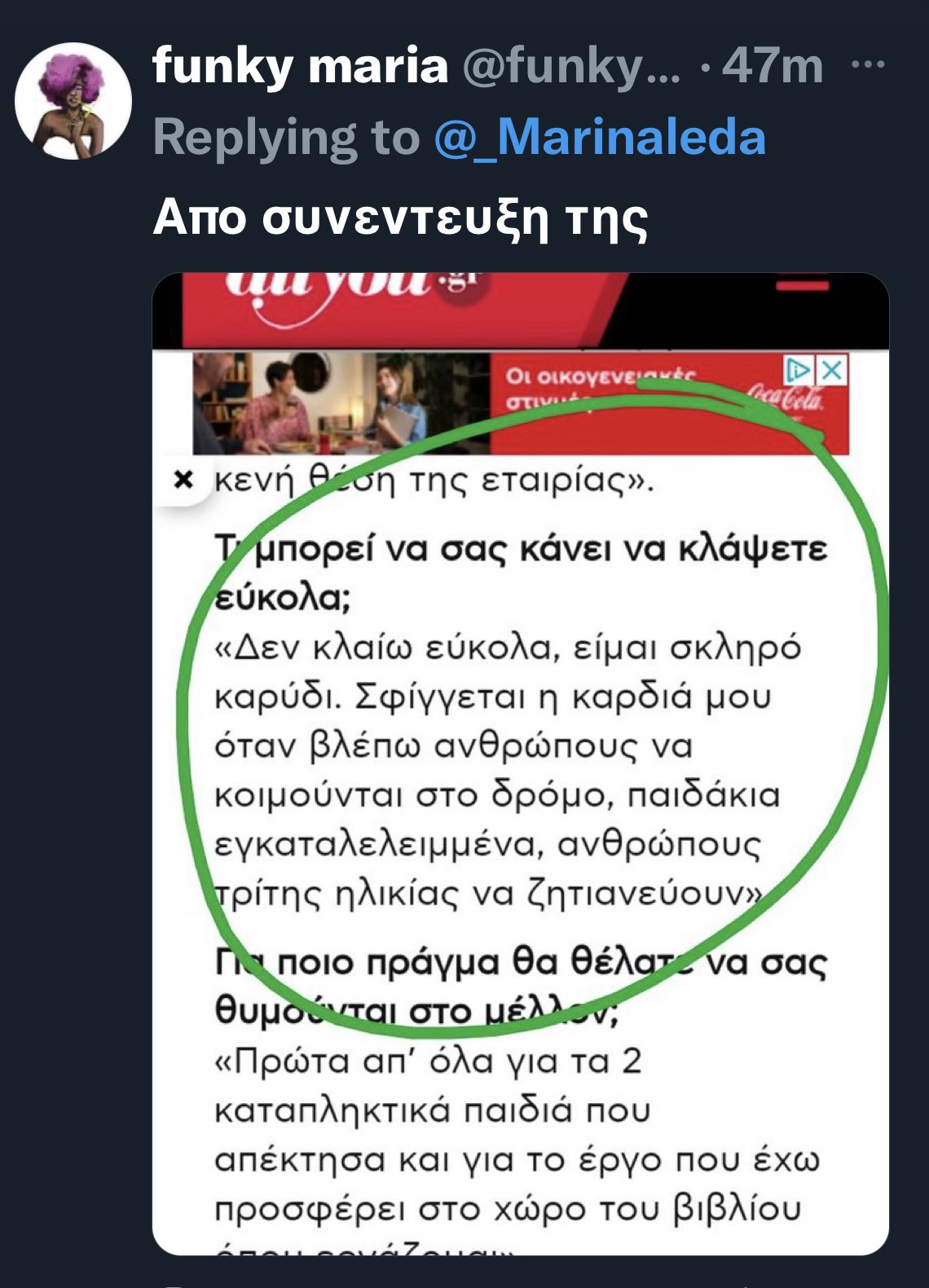Screen dimensions: 929x1288
Task: Click the AdChoices triangle icon on the ad
Action: [x=796, y=369]
